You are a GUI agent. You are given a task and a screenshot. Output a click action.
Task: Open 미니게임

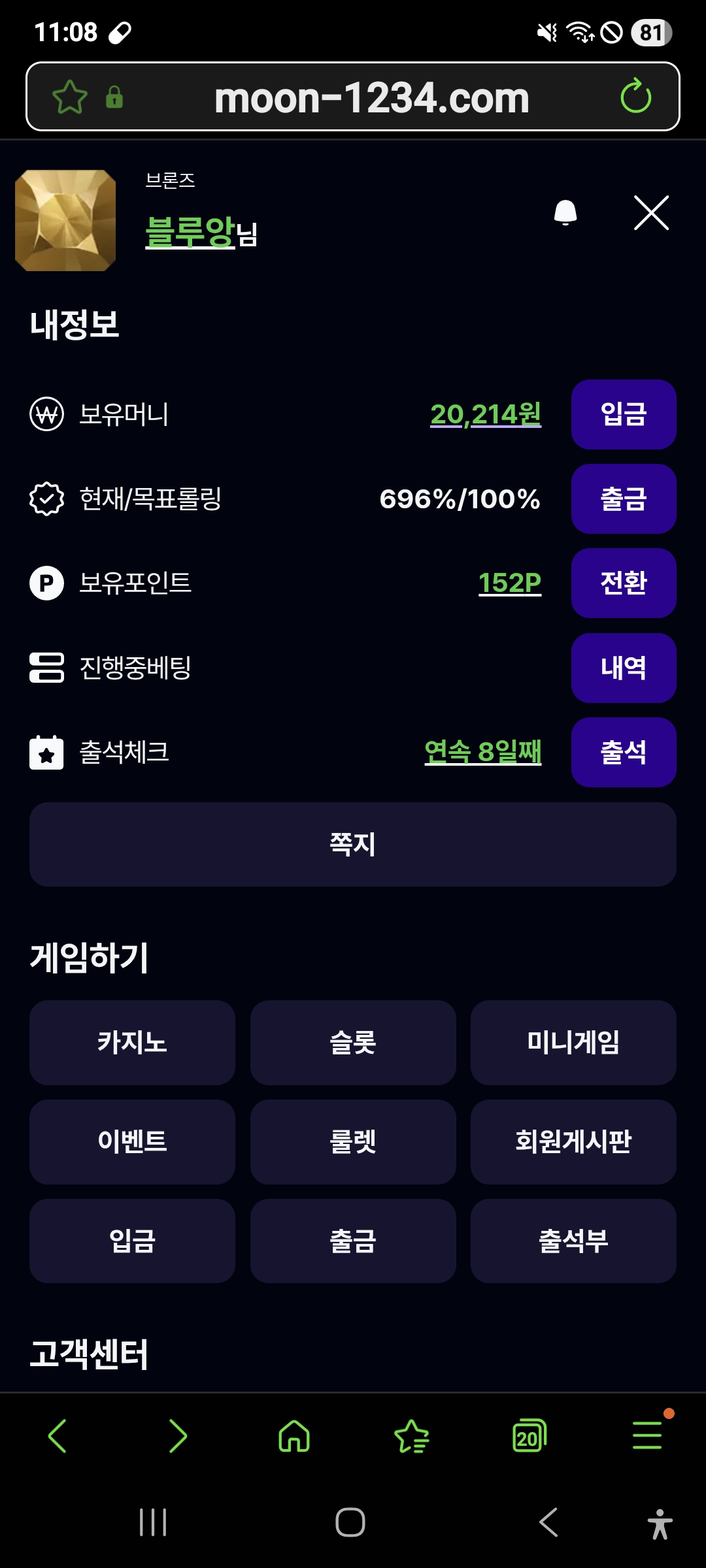[573, 1042]
